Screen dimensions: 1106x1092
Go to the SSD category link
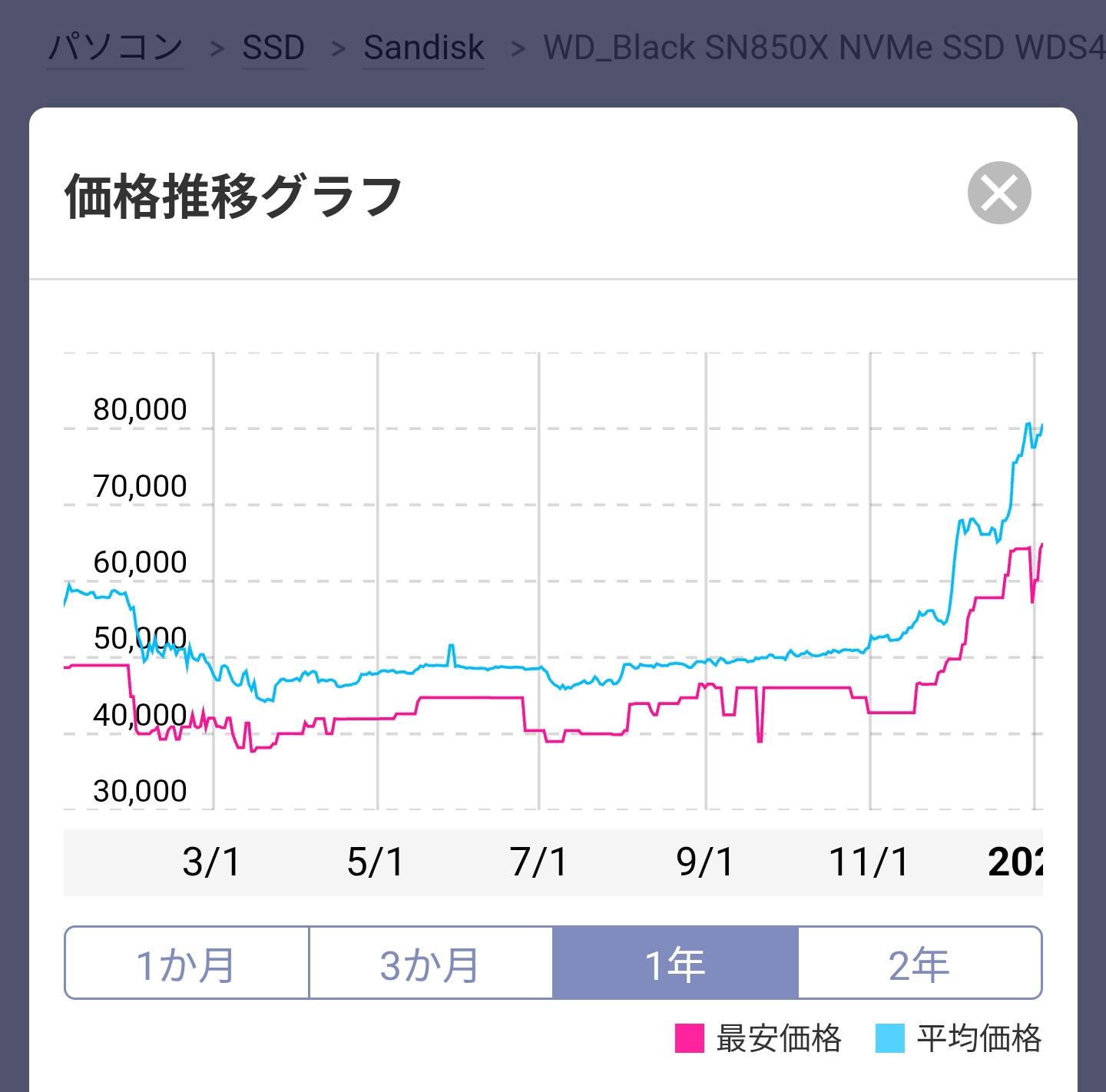point(273,48)
